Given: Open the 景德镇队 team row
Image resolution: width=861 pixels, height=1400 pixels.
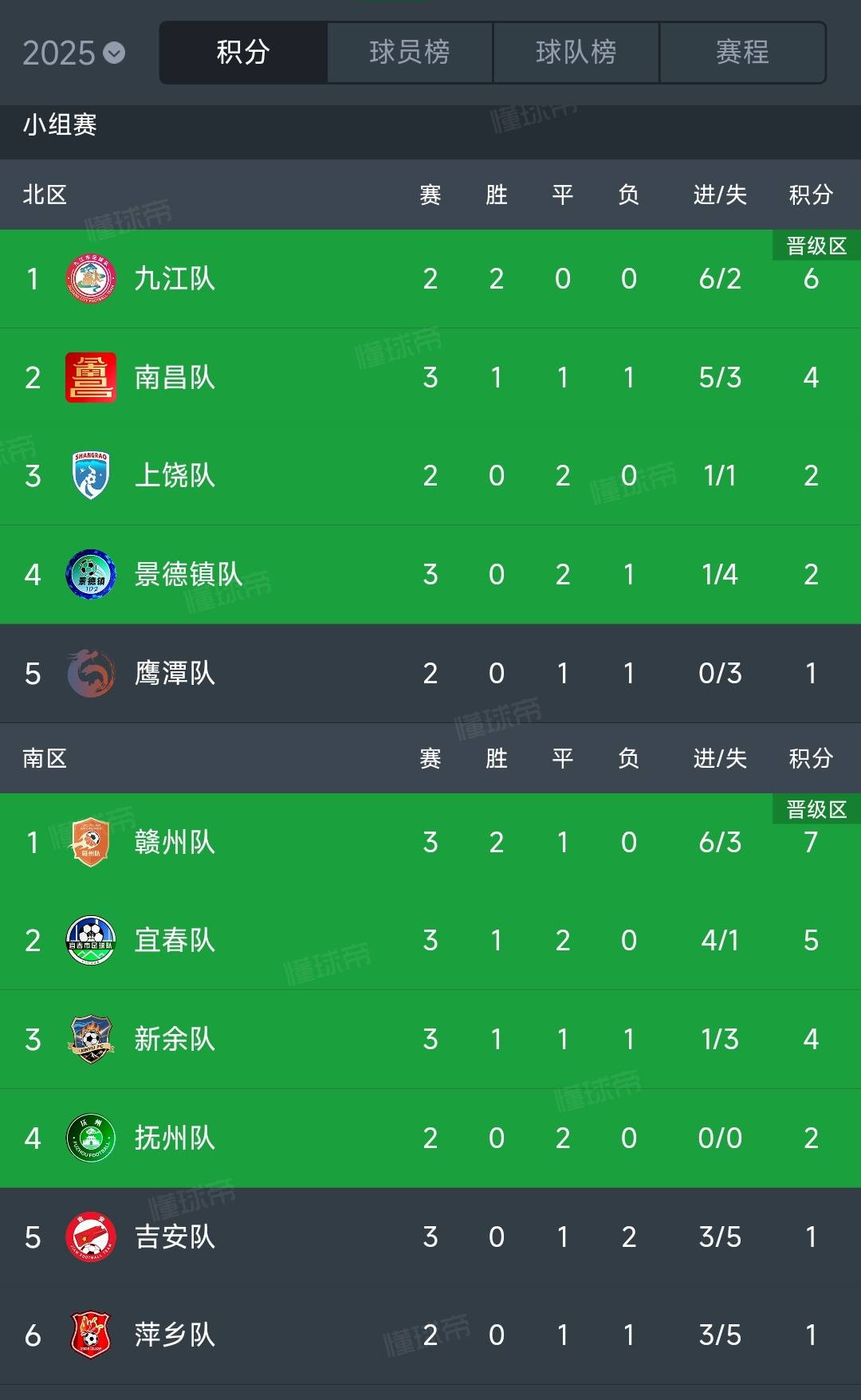Looking at the screenshot, I should tap(431, 575).
